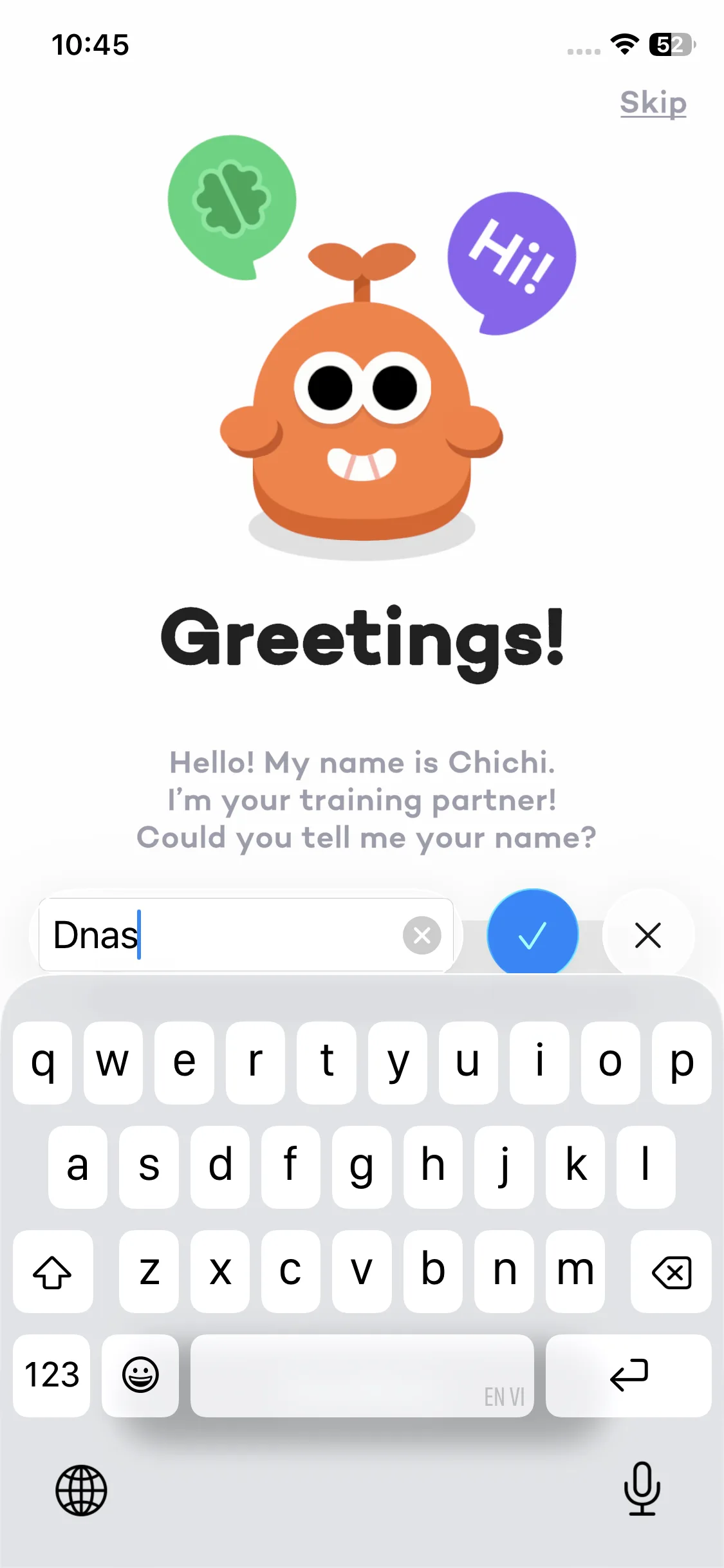Image resolution: width=724 pixels, height=1568 pixels.
Task: Confirm the name with the blue checkmark
Action: 532,934
